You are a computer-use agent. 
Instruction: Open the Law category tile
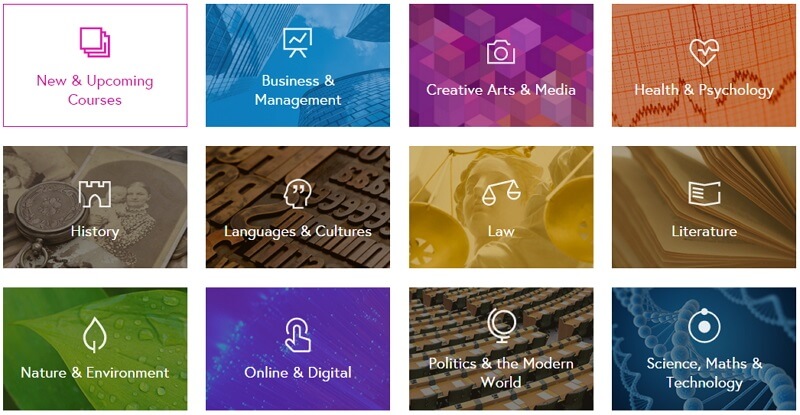tap(501, 207)
